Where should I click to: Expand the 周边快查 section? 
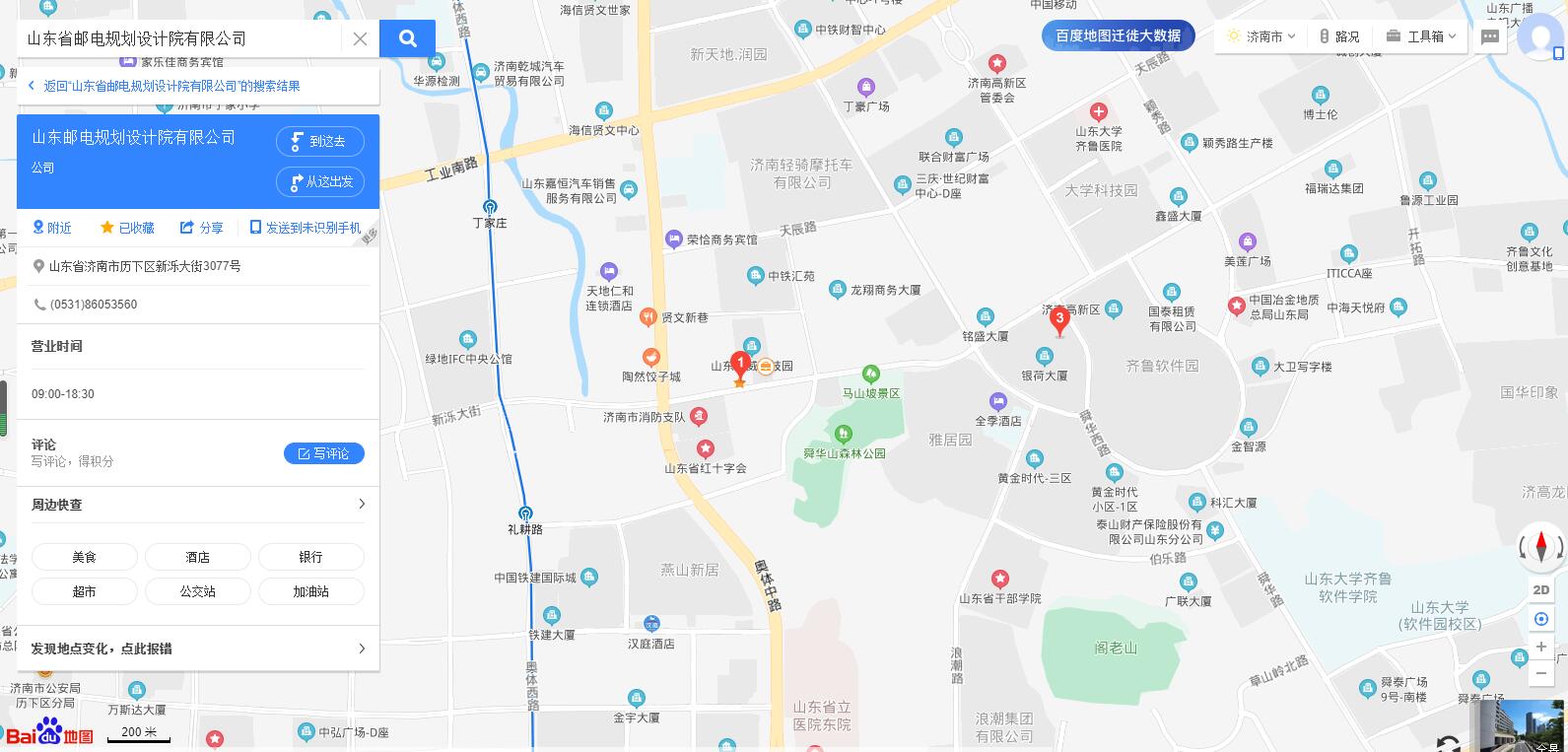[x=197, y=505]
